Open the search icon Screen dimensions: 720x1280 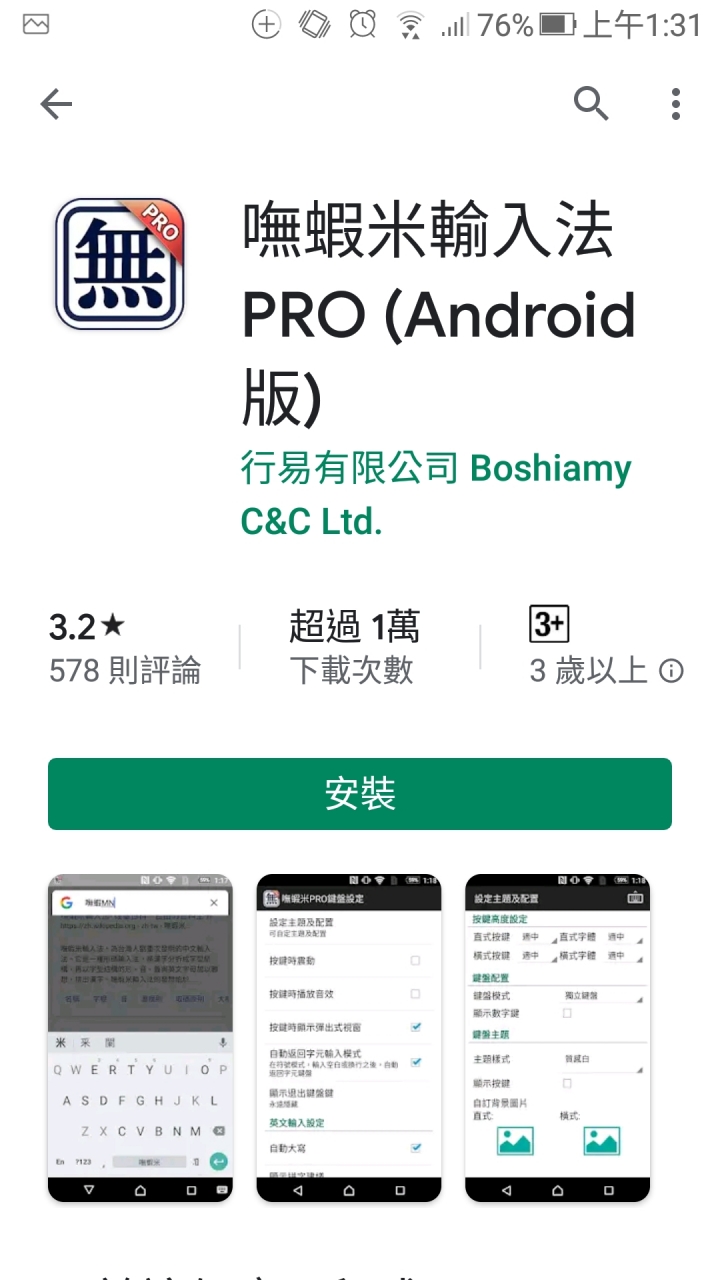(x=591, y=103)
